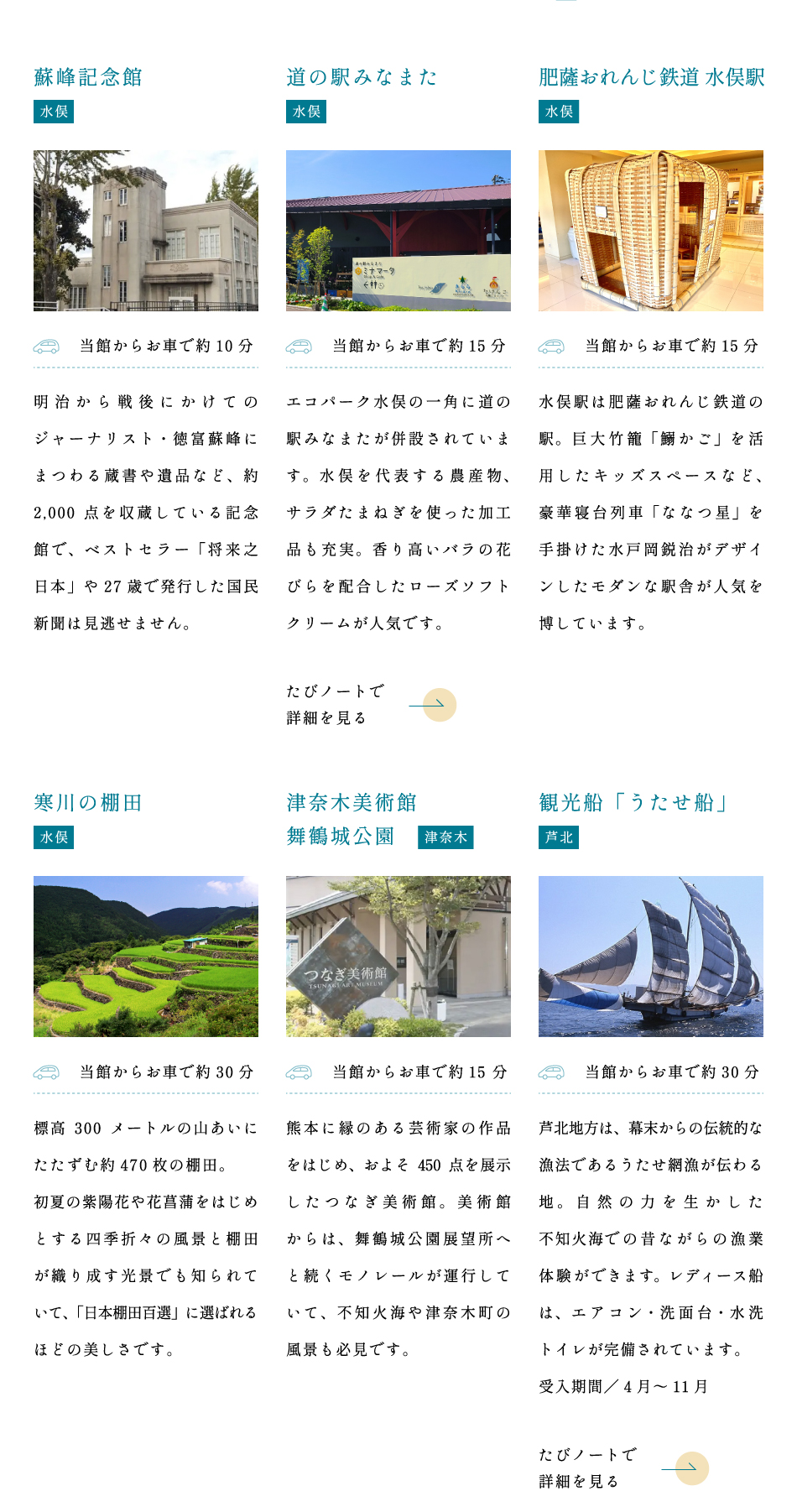Open たびノート details link for 観光船「うたせ船」
Viewport: 797px width, 1512px height.
click(x=623, y=1468)
